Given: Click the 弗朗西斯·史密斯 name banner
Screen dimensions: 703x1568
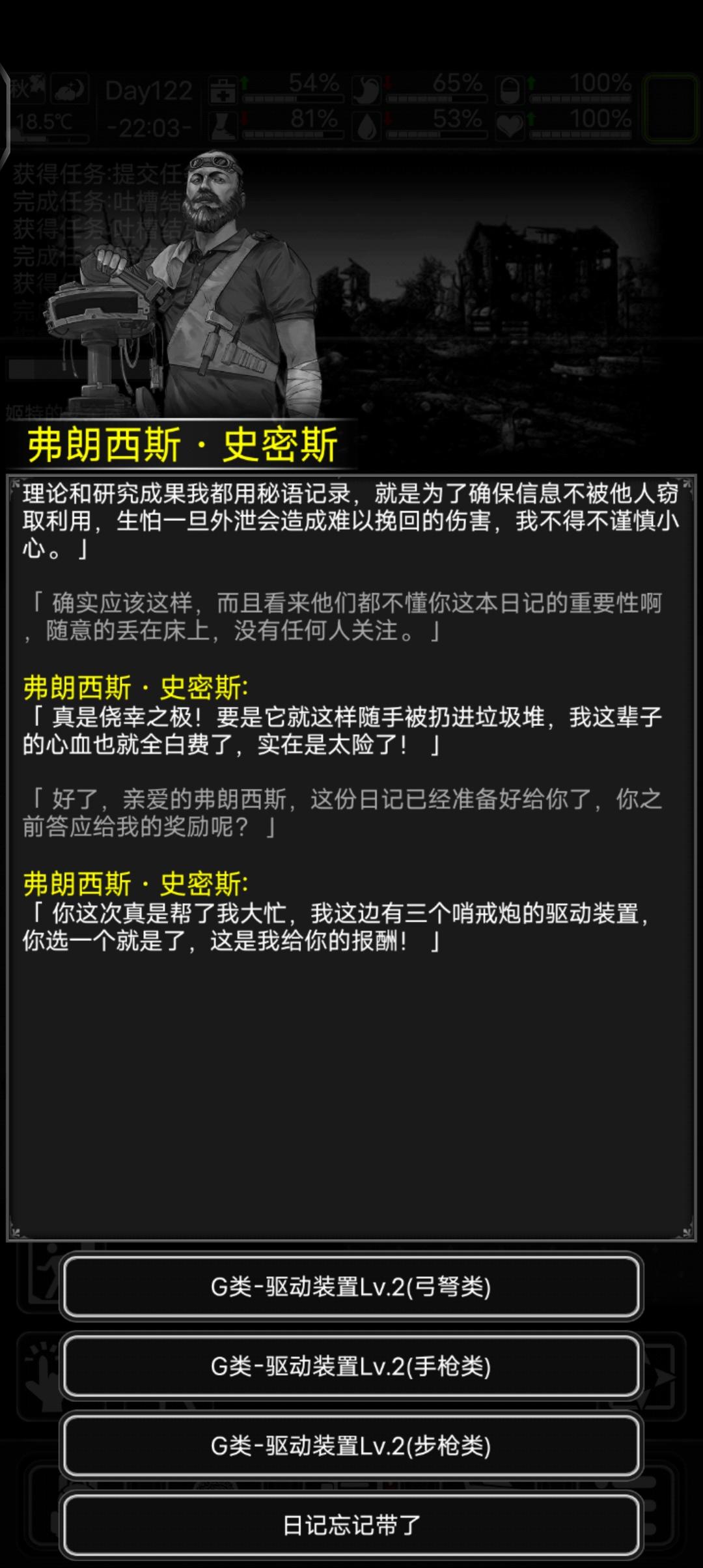Looking at the screenshot, I should (x=182, y=443).
